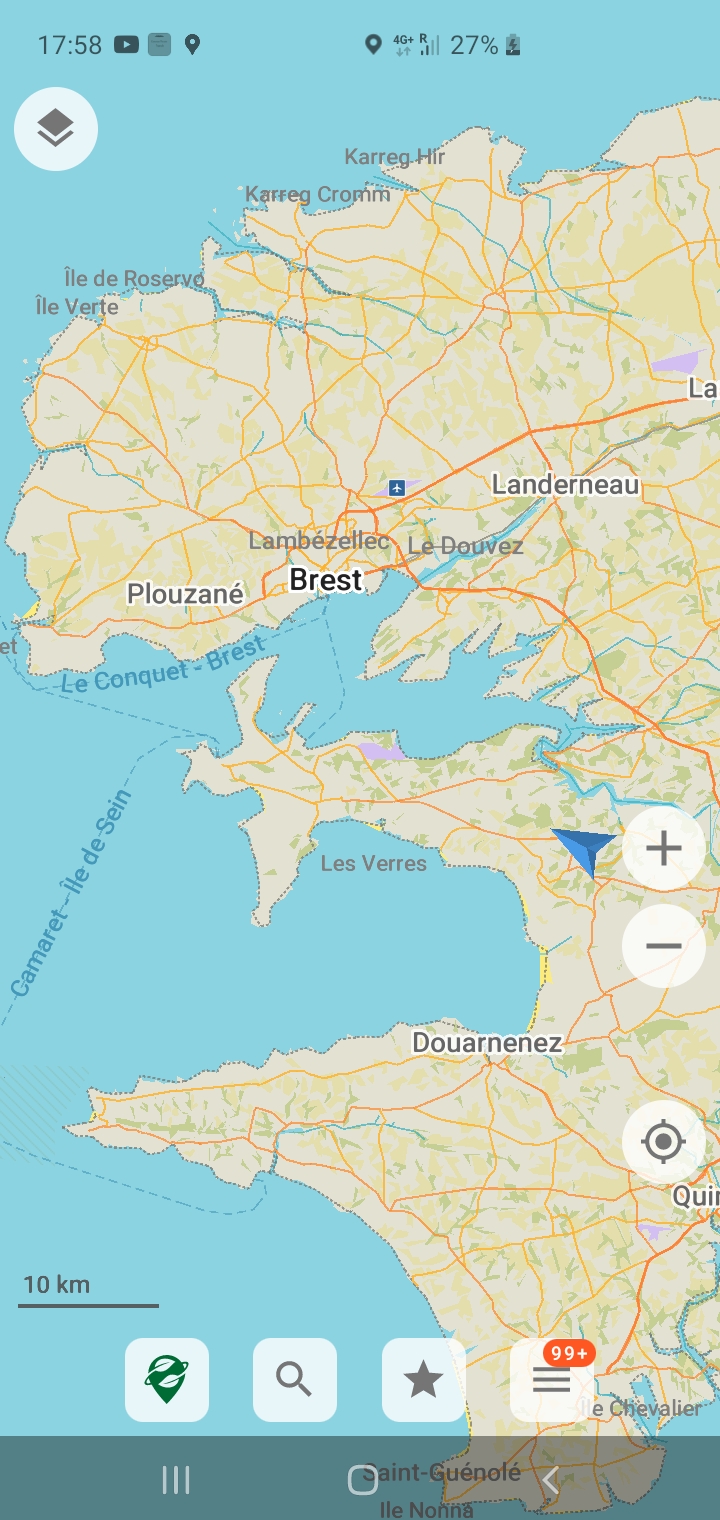720x1520 pixels.
Task: Open bookmarks with the star button
Action: click(423, 1380)
